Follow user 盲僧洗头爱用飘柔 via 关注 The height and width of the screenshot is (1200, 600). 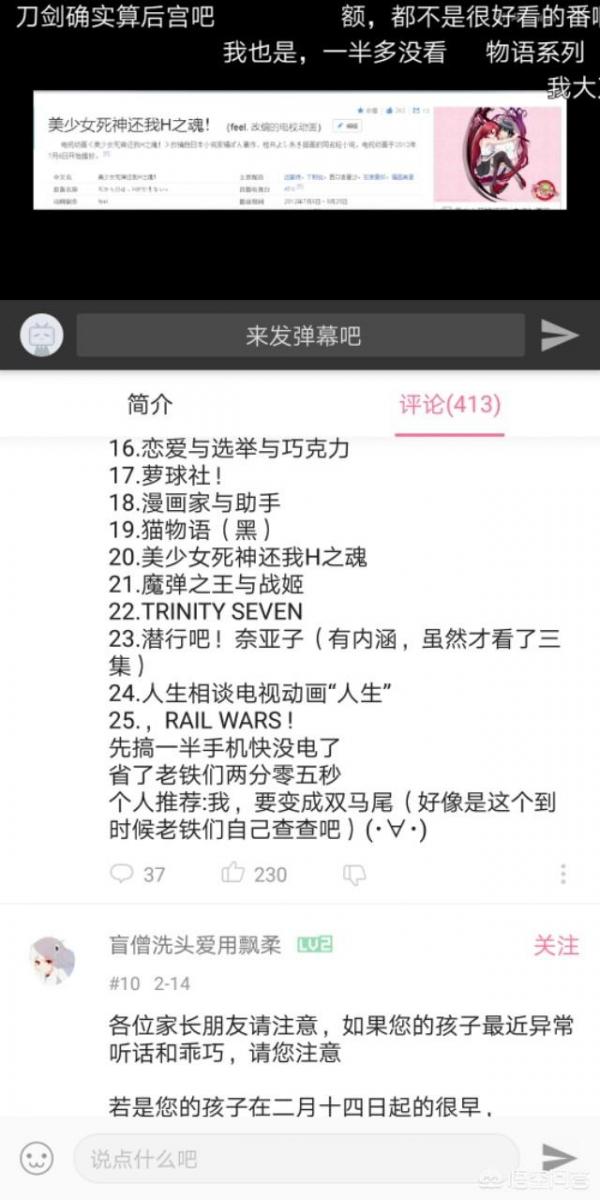556,945
